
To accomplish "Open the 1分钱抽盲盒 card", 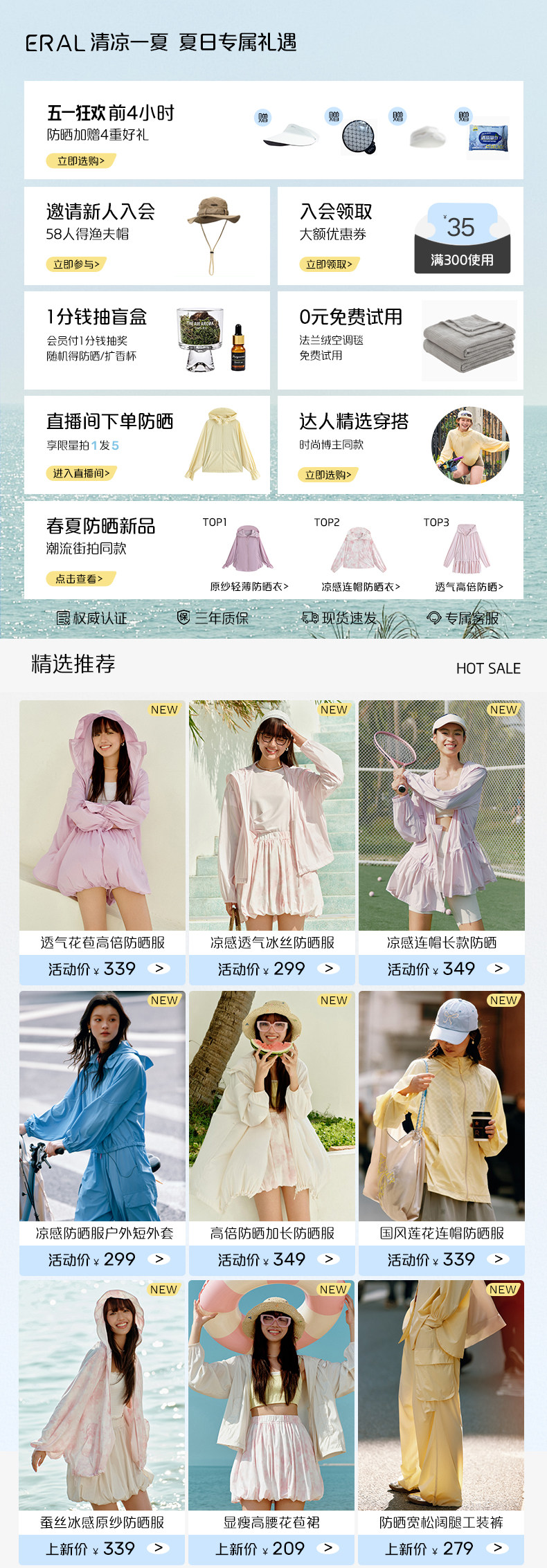I will pos(147,340).
